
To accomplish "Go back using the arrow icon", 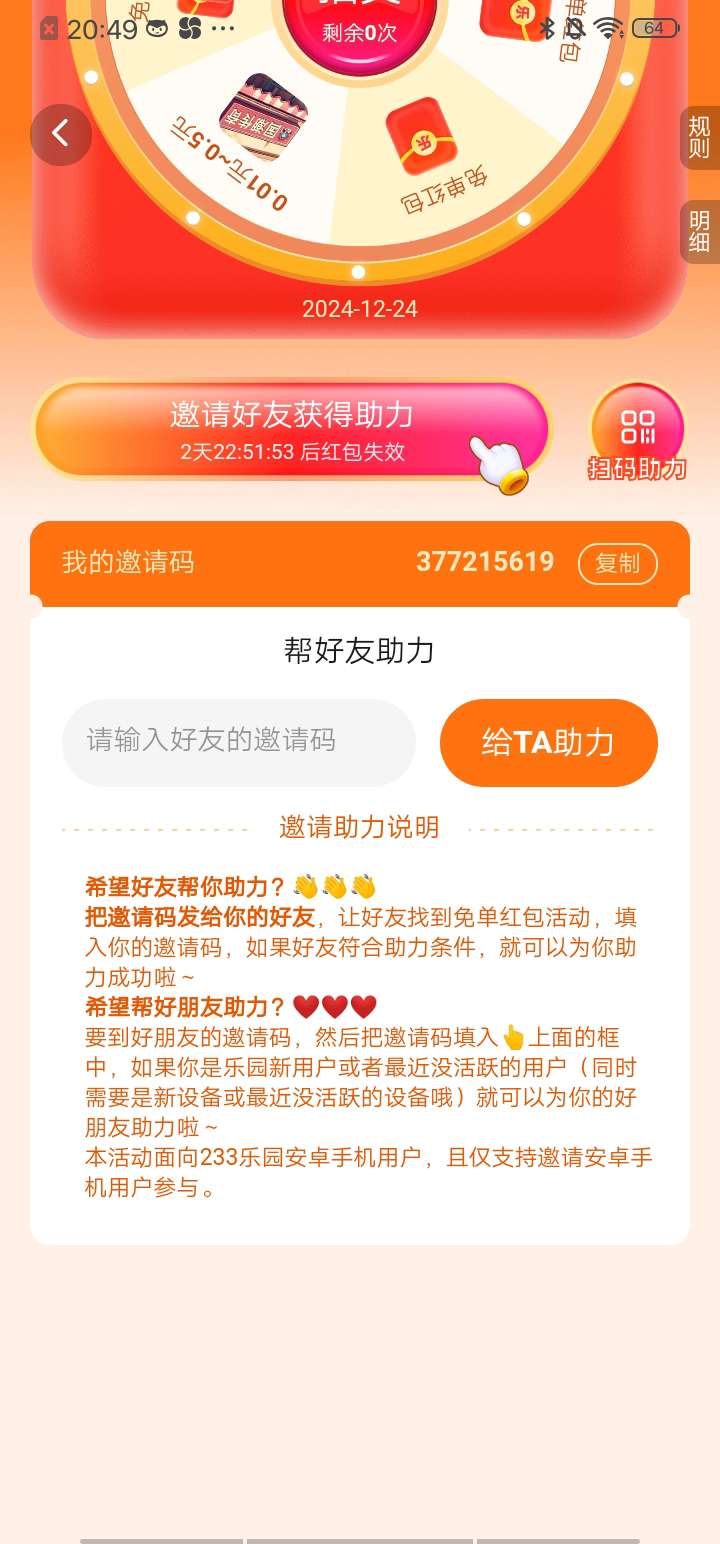I will click(x=61, y=134).
